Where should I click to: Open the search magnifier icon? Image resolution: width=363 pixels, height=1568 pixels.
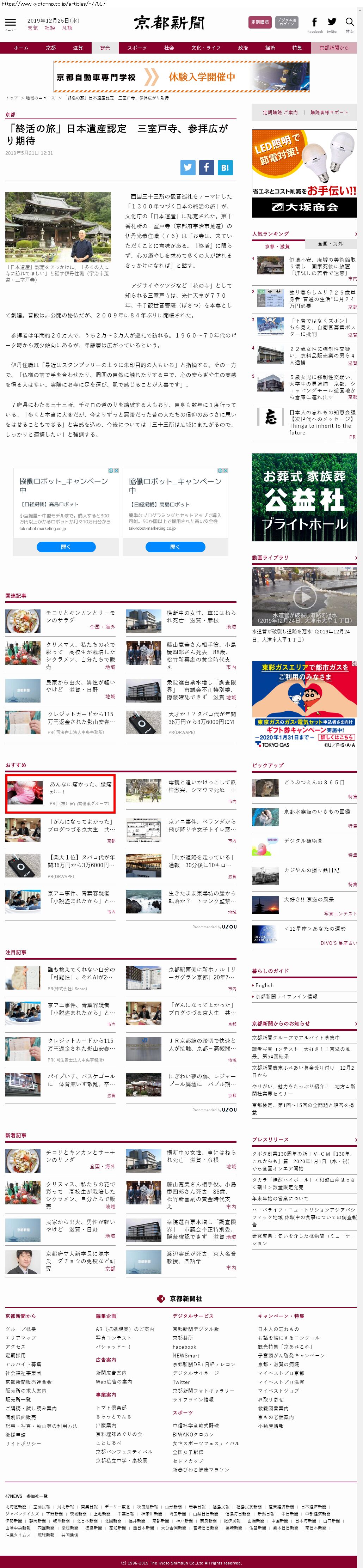pyautogui.click(x=350, y=23)
